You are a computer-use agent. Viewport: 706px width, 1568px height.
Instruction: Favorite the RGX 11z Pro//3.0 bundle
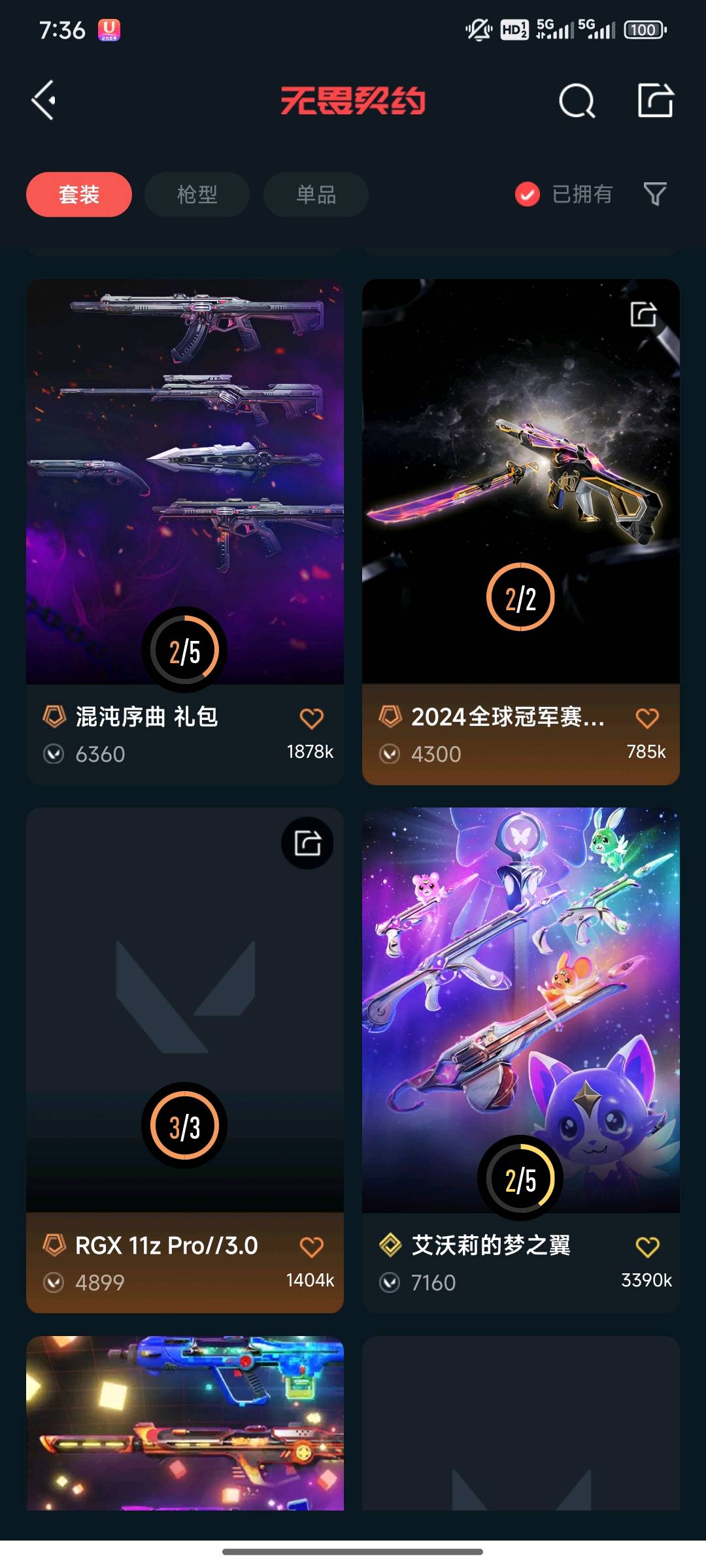pyautogui.click(x=311, y=1247)
